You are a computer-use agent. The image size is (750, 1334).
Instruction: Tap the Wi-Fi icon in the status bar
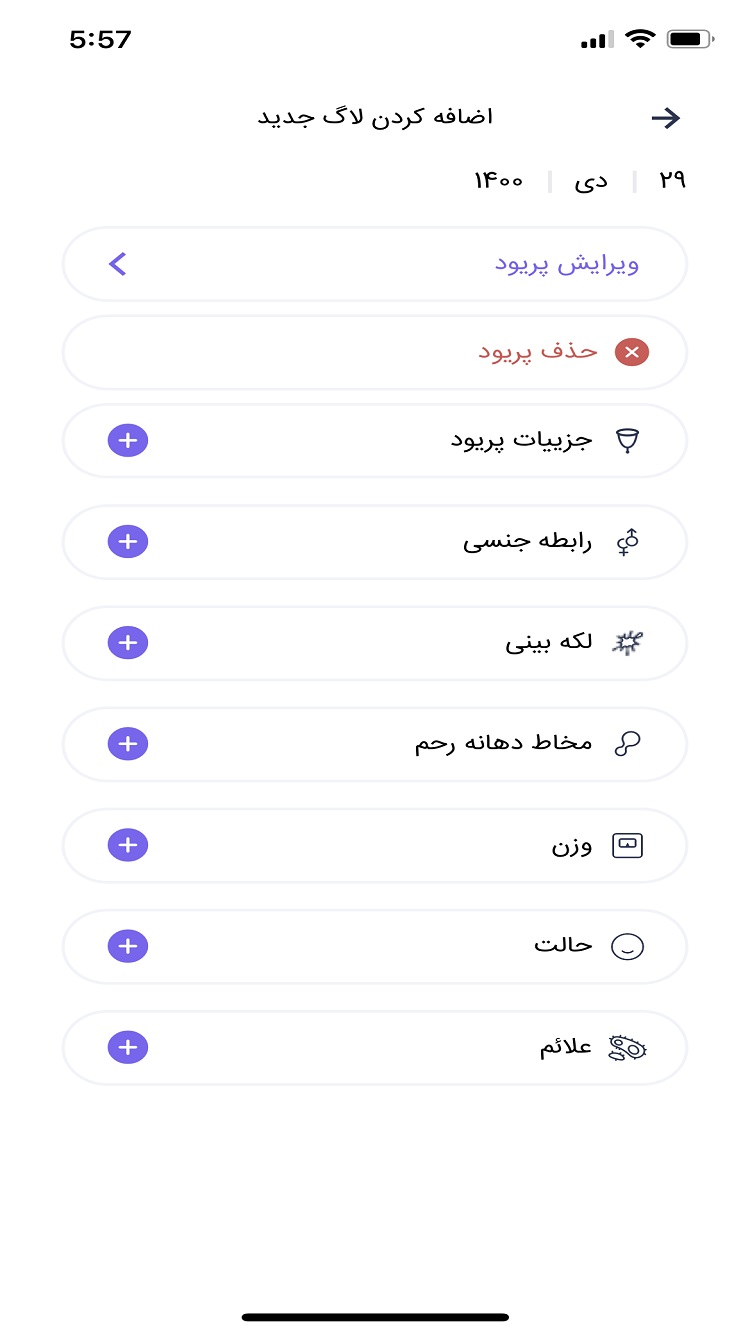[x=640, y=37]
